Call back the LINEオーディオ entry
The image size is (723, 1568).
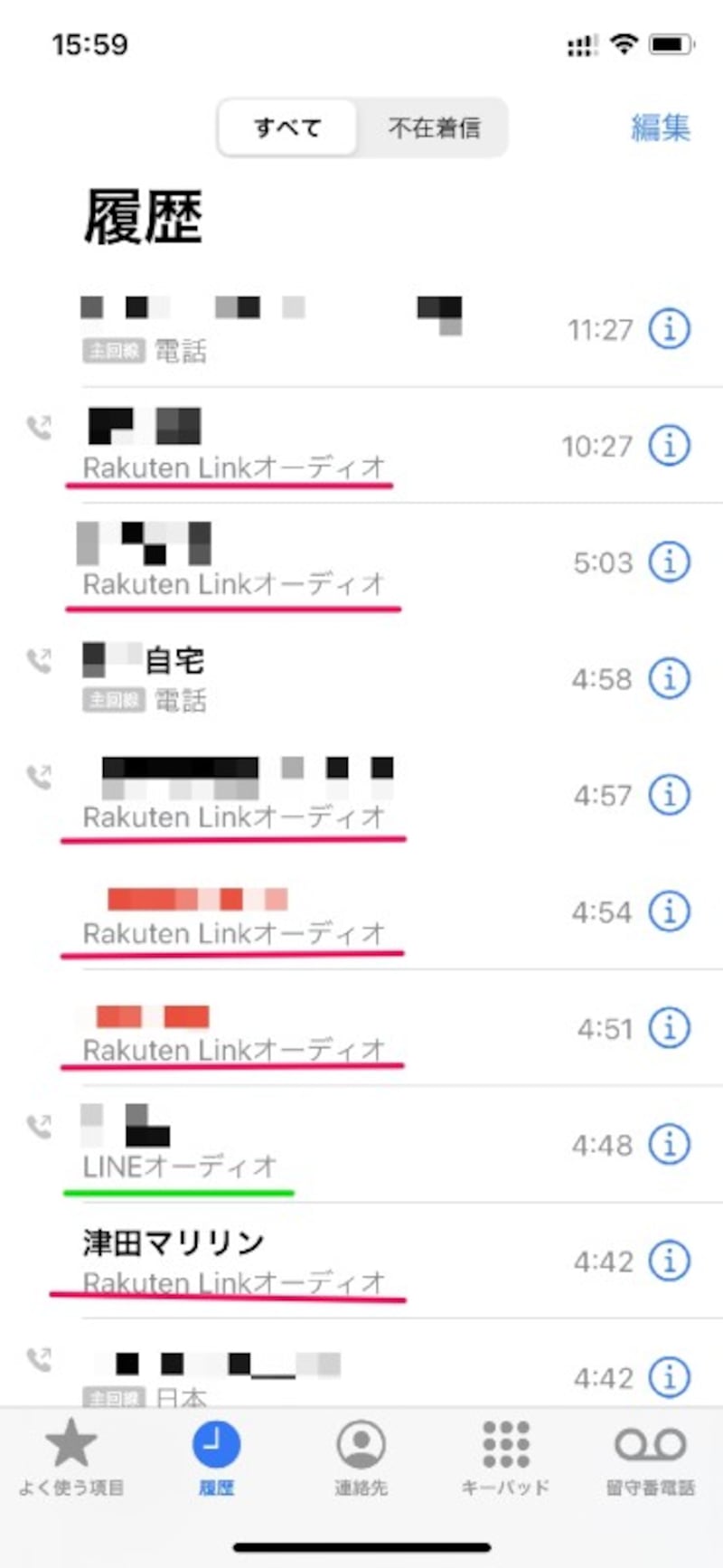tap(271, 1145)
